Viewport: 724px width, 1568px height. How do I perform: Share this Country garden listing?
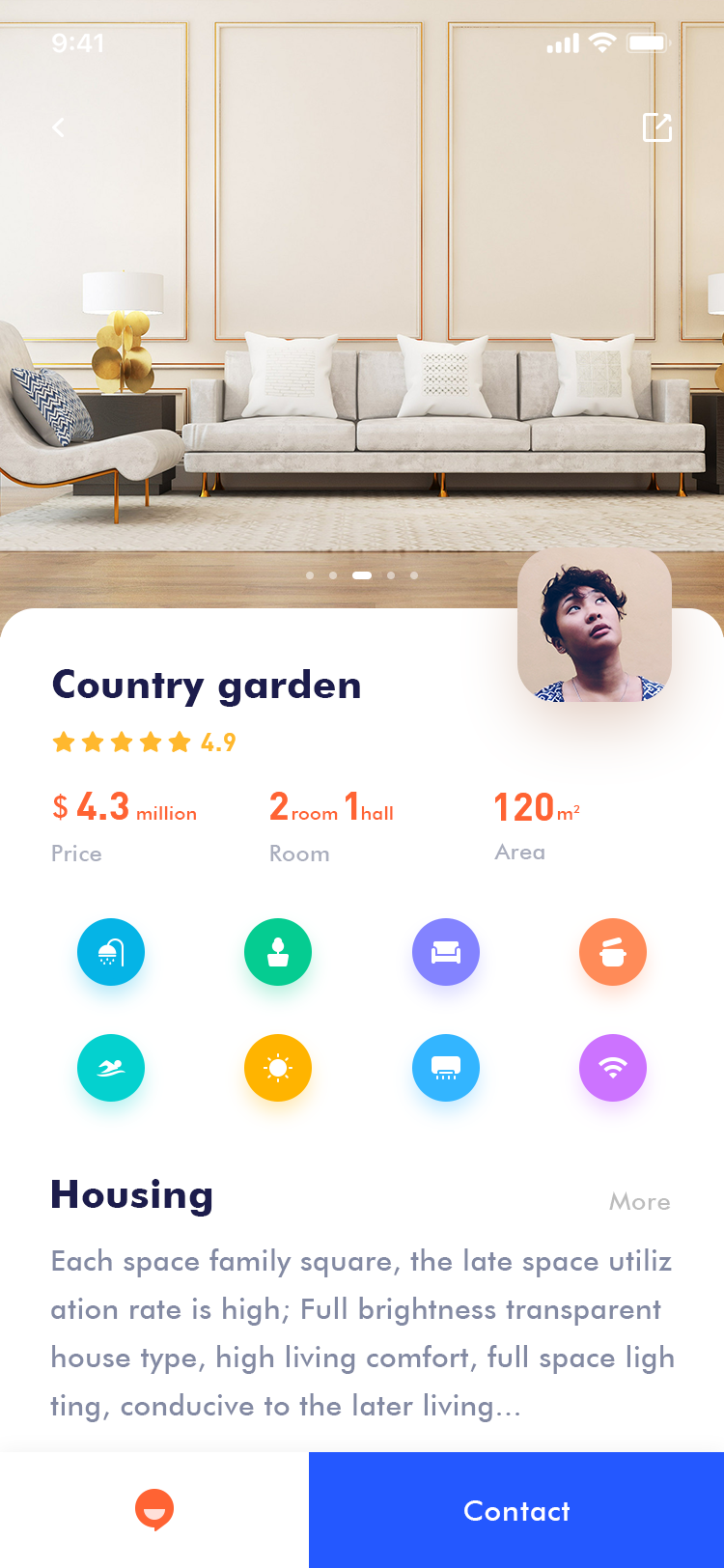(x=657, y=127)
